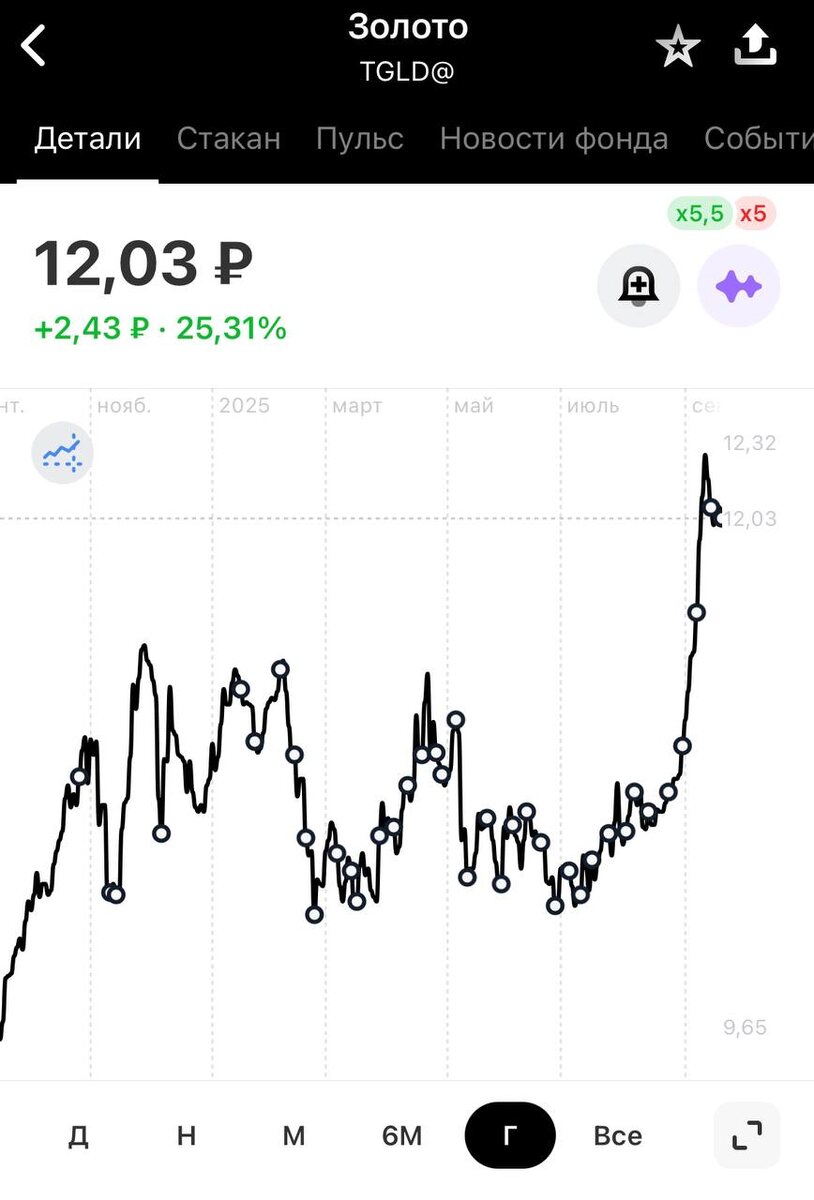814x1200 pixels.
Task: Open the Пульс tab
Action: pyautogui.click(x=360, y=139)
